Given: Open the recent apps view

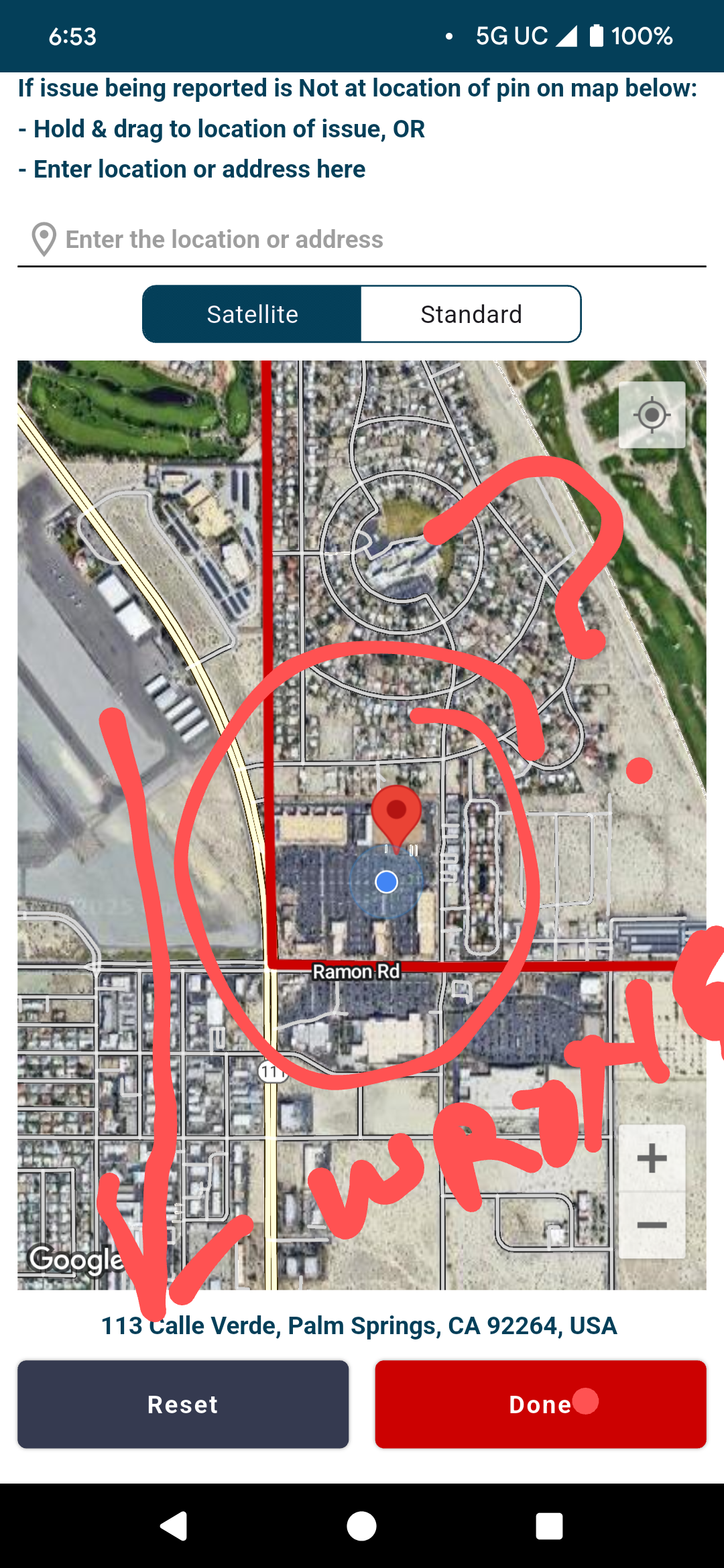Looking at the screenshot, I should click(549, 1526).
